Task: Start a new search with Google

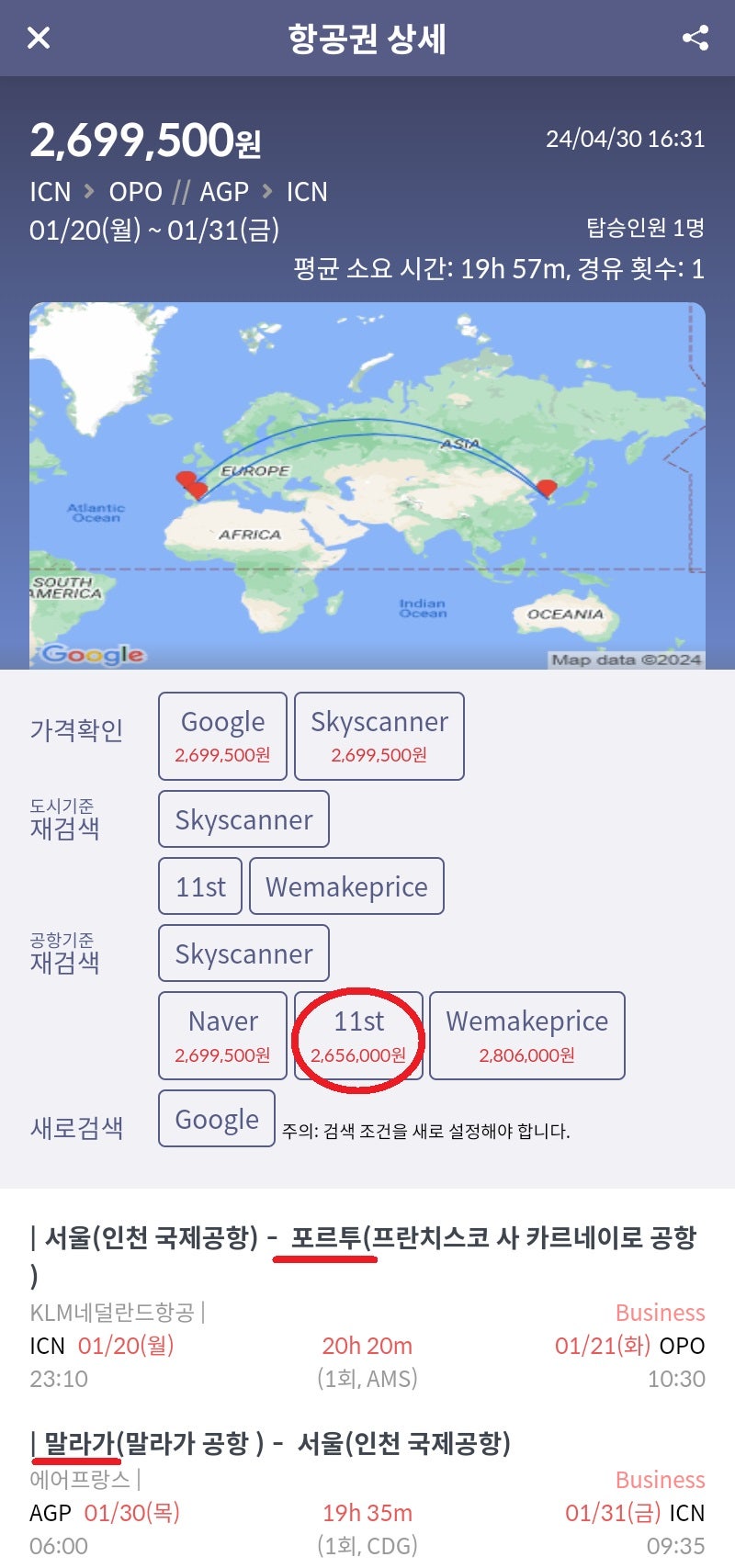Action: point(217,1119)
